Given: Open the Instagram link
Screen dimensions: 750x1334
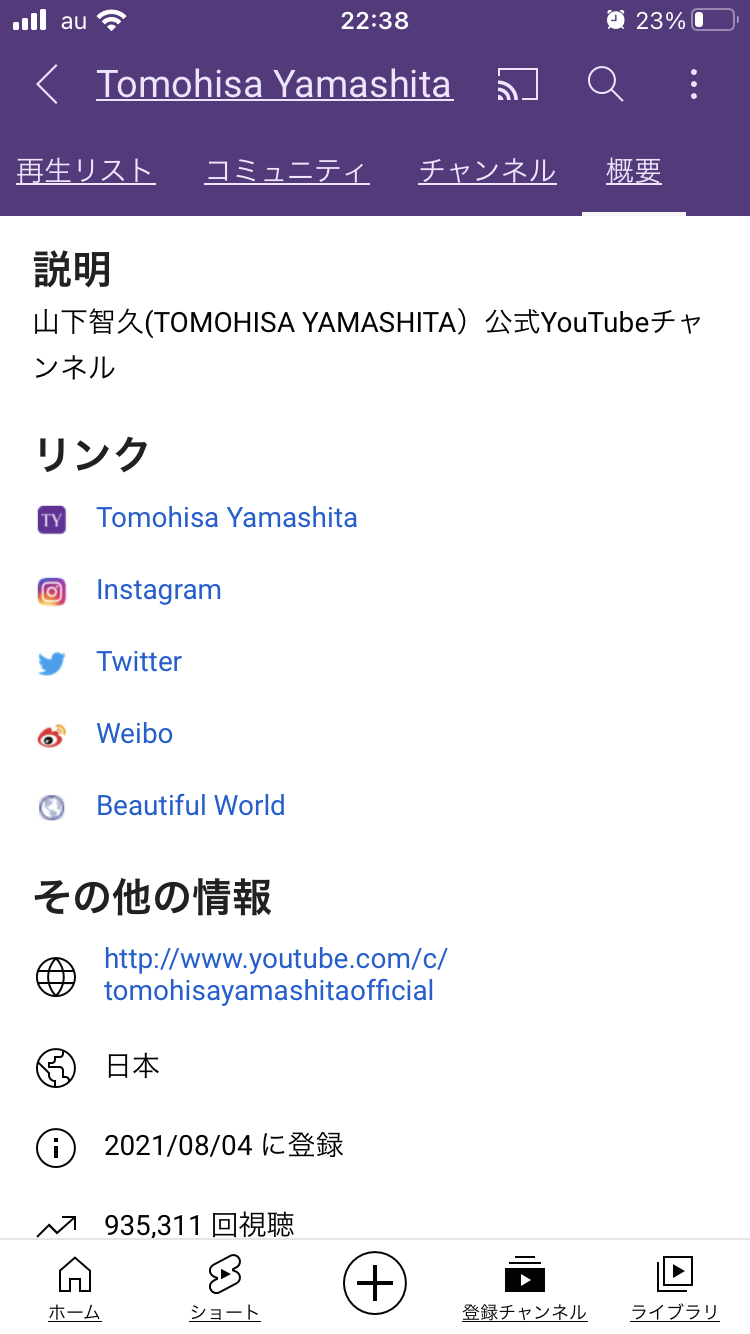Looking at the screenshot, I should pos(159,590).
